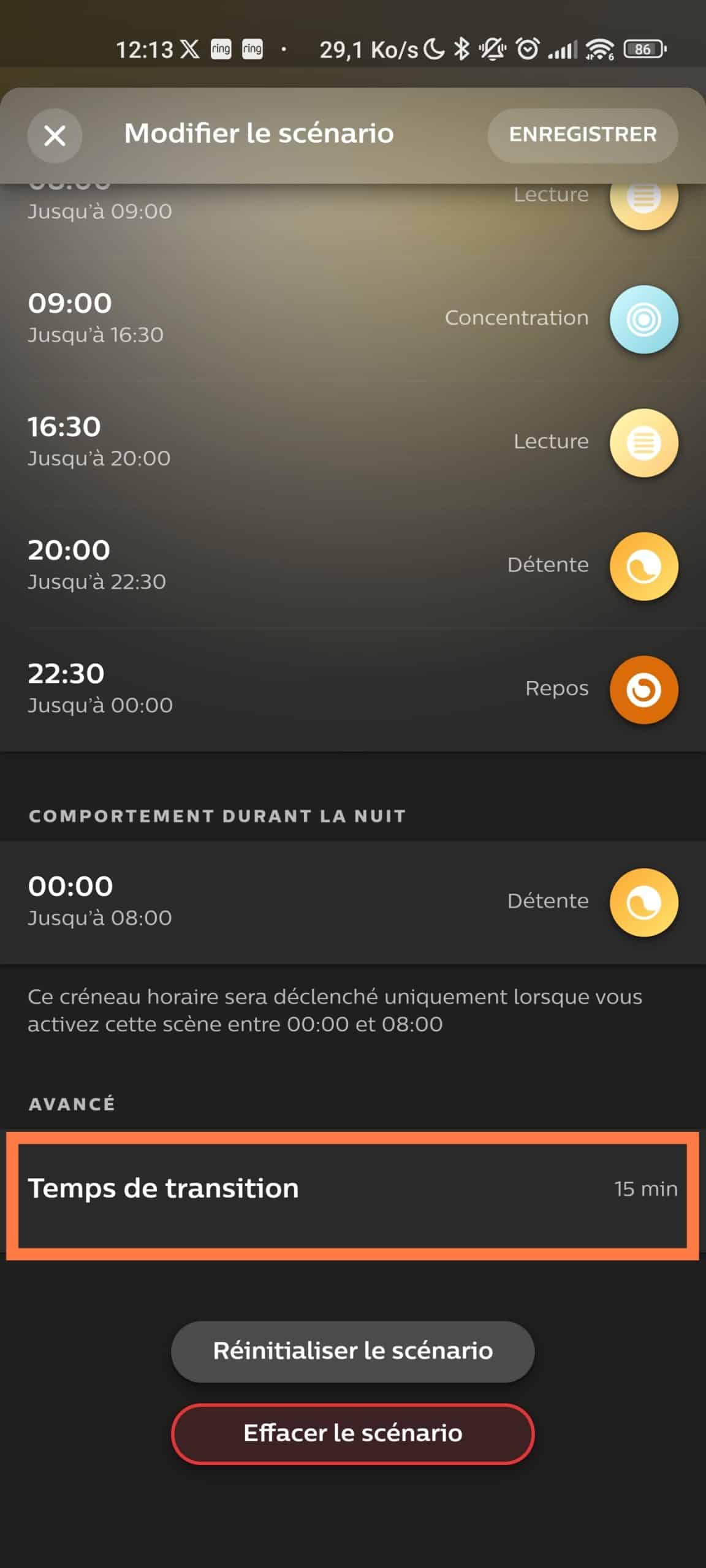The width and height of the screenshot is (706, 1568).
Task: Close the scenario editor with X
Action: click(x=55, y=135)
